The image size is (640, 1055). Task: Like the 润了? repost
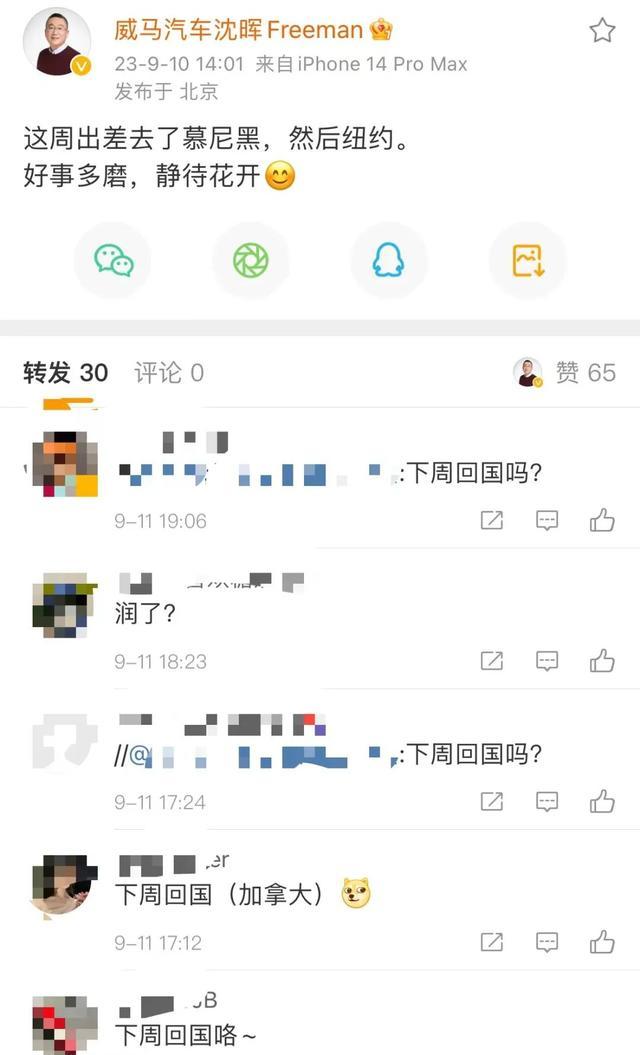point(602,661)
